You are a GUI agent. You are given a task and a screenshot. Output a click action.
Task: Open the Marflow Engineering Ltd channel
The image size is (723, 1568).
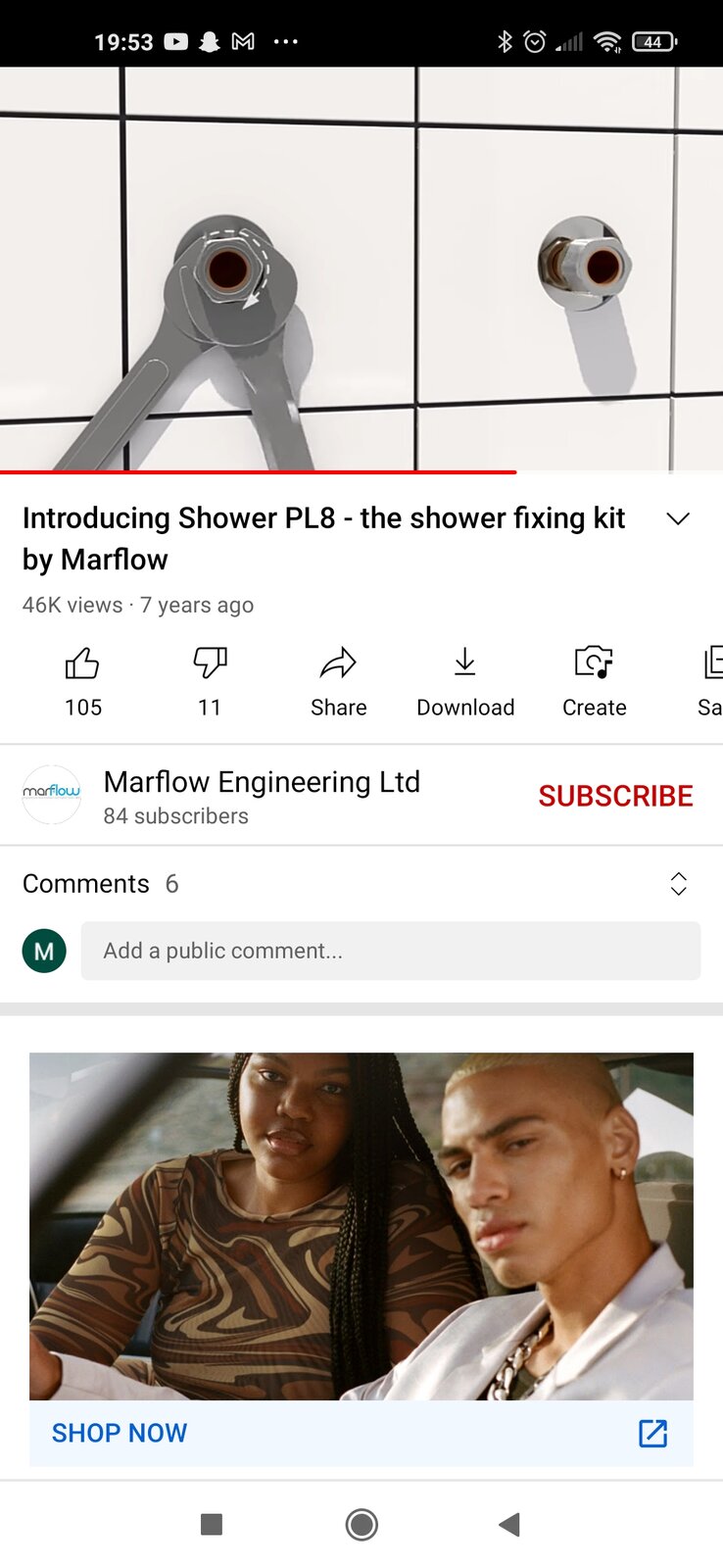(261, 795)
